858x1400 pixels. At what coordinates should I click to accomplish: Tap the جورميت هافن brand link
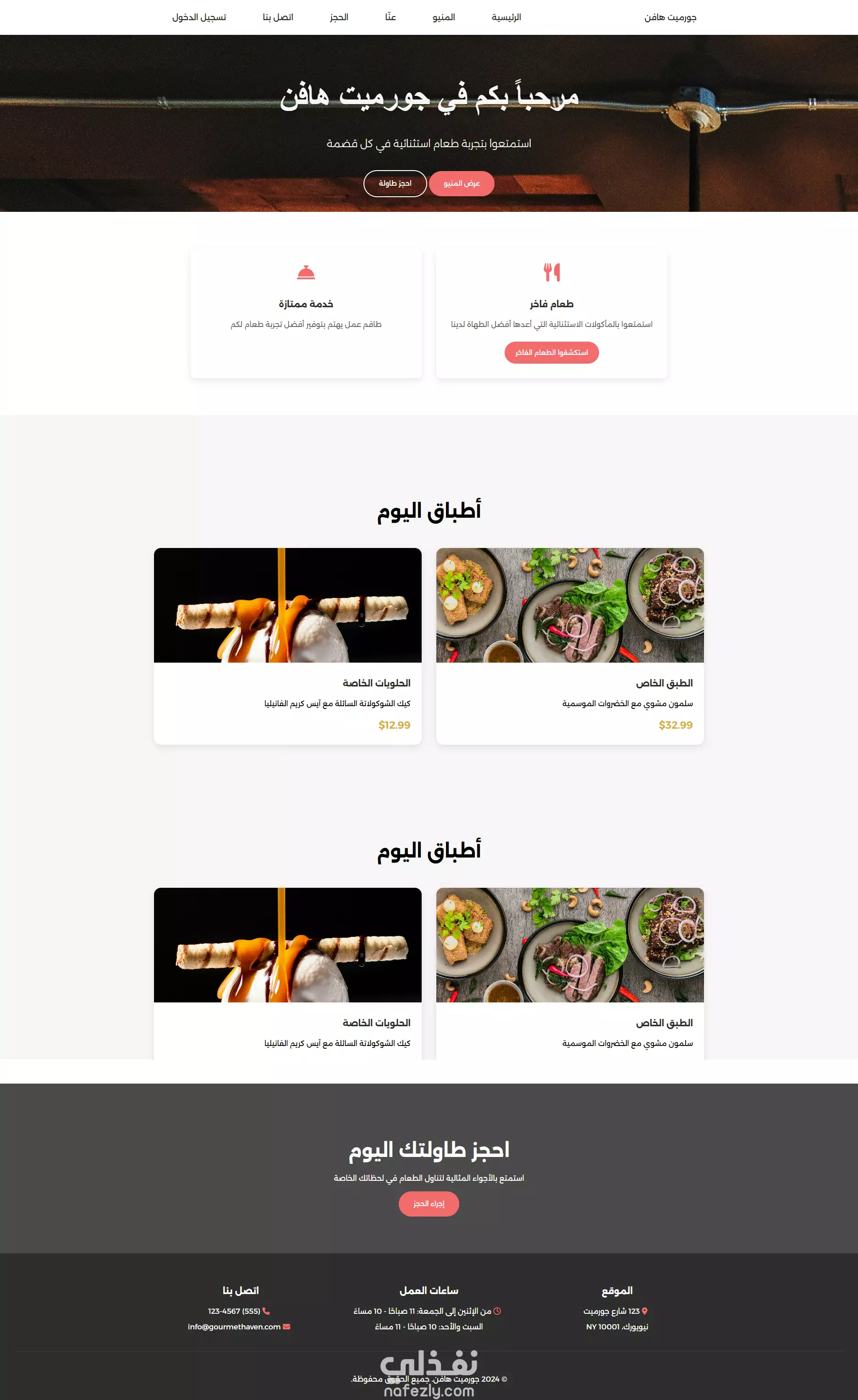click(670, 17)
